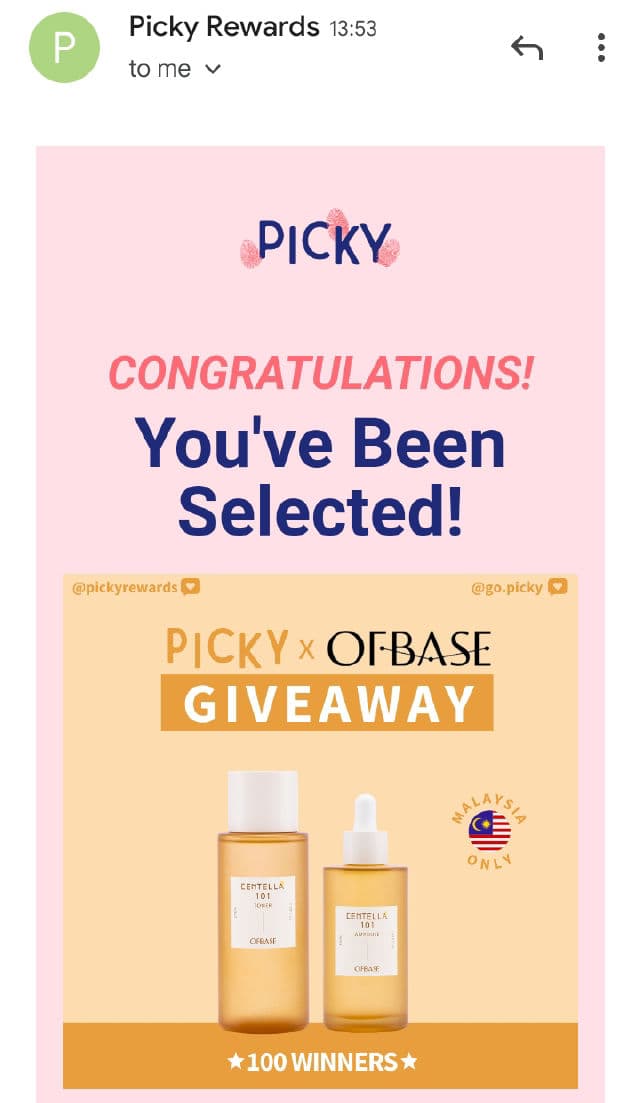The image size is (640, 1103).
Task: Reply to the Picky Rewards email
Action: (x=526, y=47)
